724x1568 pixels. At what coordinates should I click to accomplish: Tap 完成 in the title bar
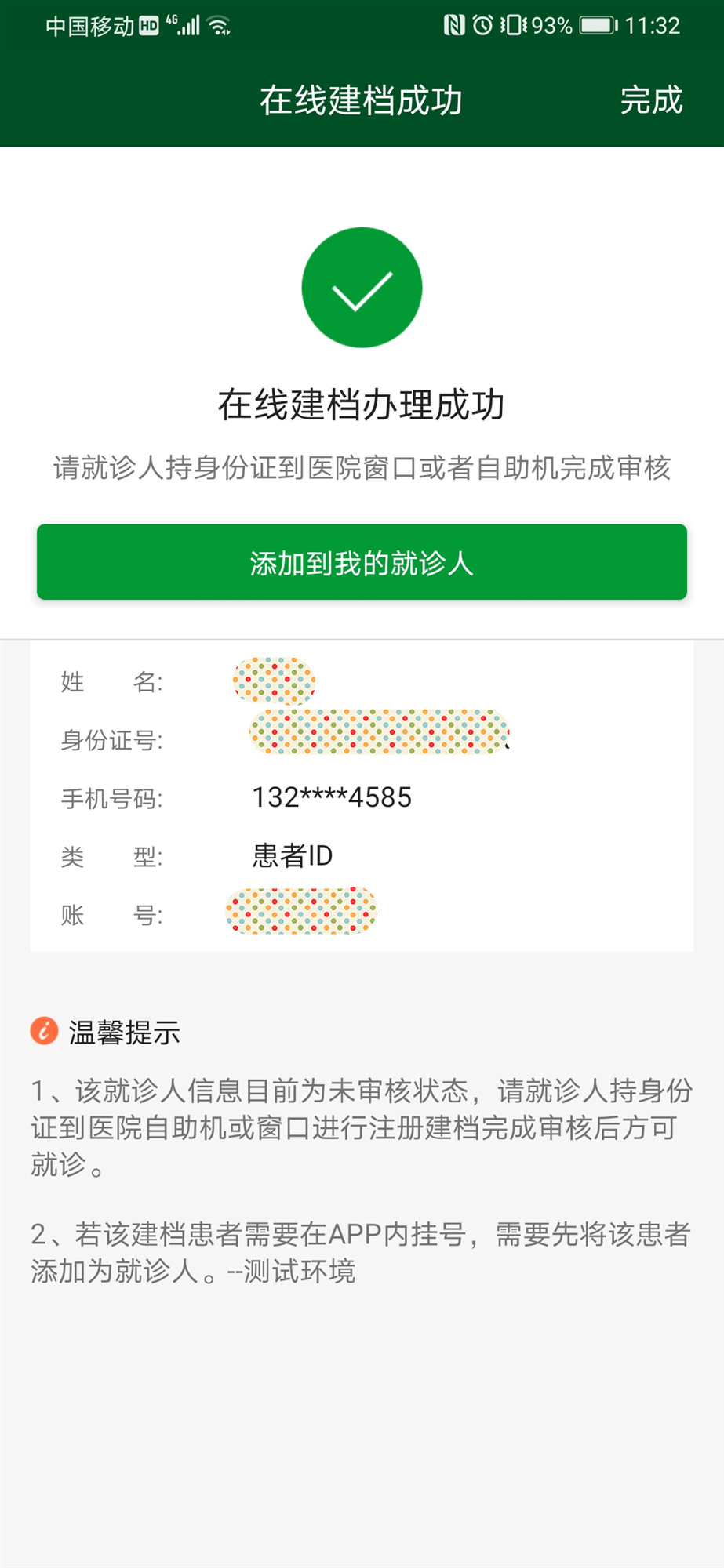tap(650, 100)
